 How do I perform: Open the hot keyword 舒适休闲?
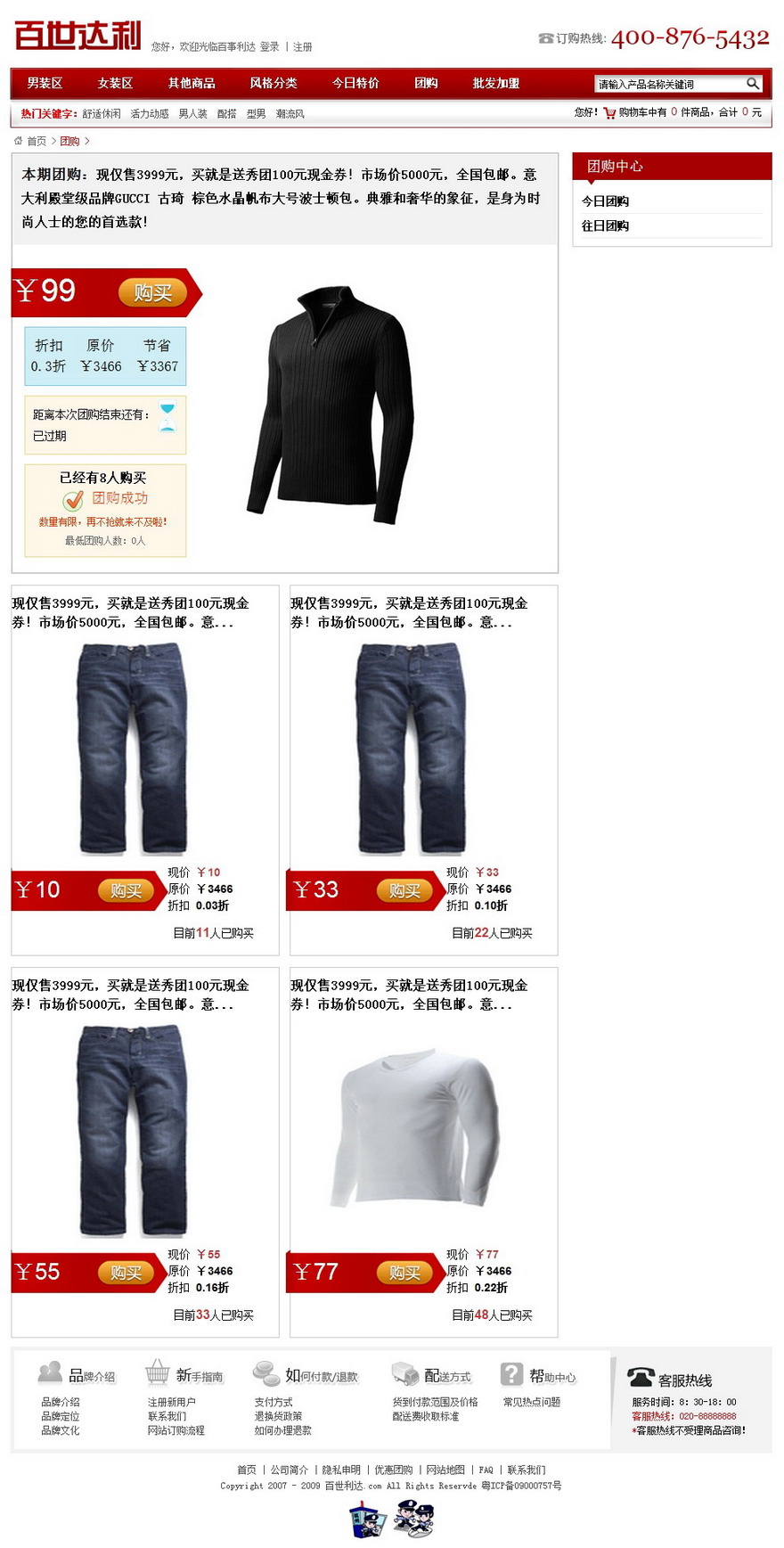tap(102, 114)
